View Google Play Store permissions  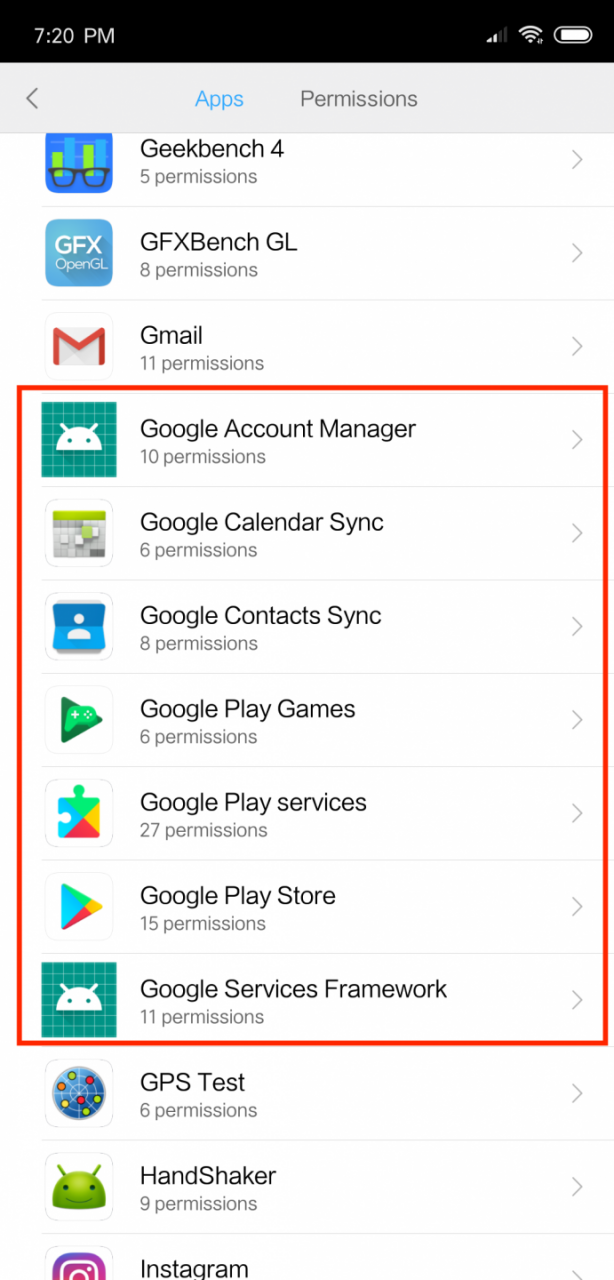point(307,907)
